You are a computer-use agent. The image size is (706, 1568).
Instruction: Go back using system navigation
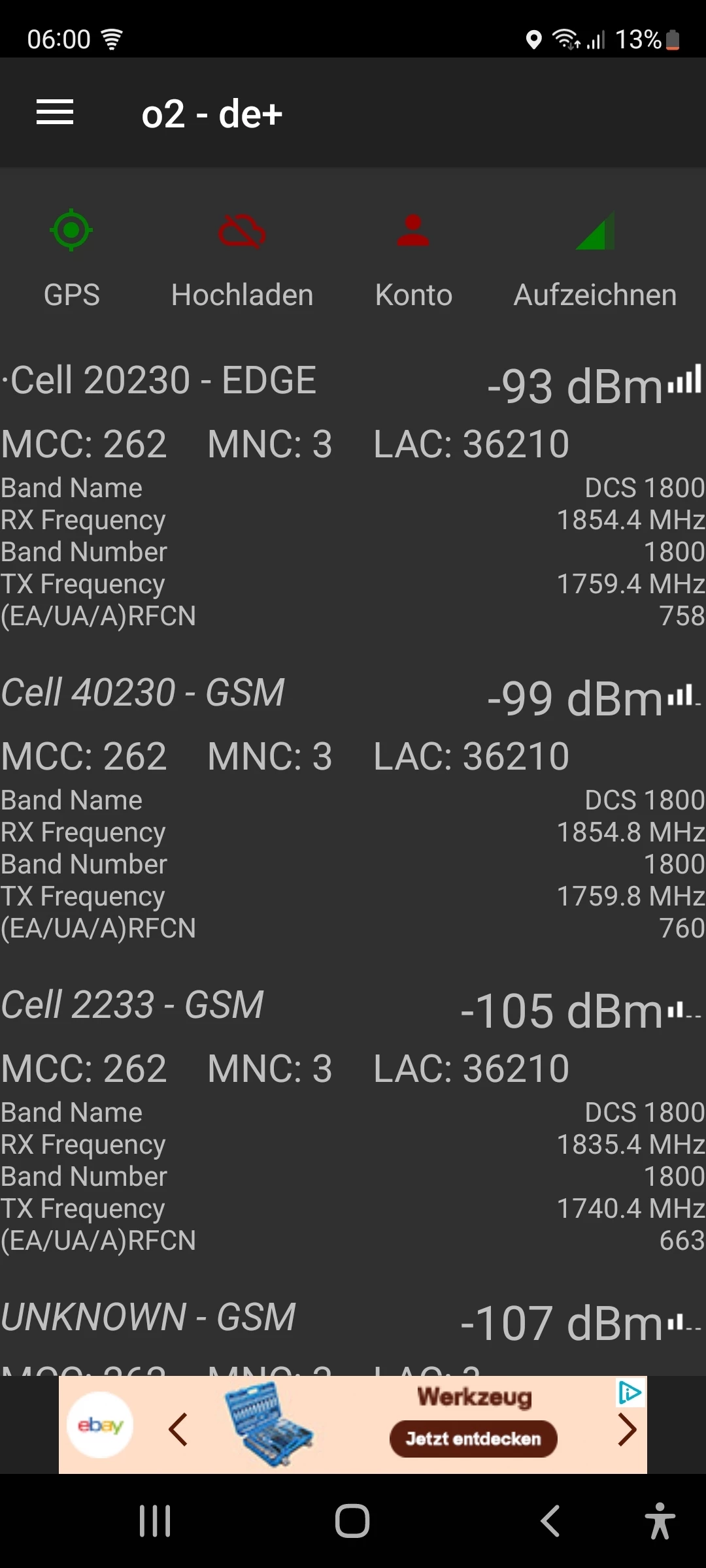point(550,1521)
